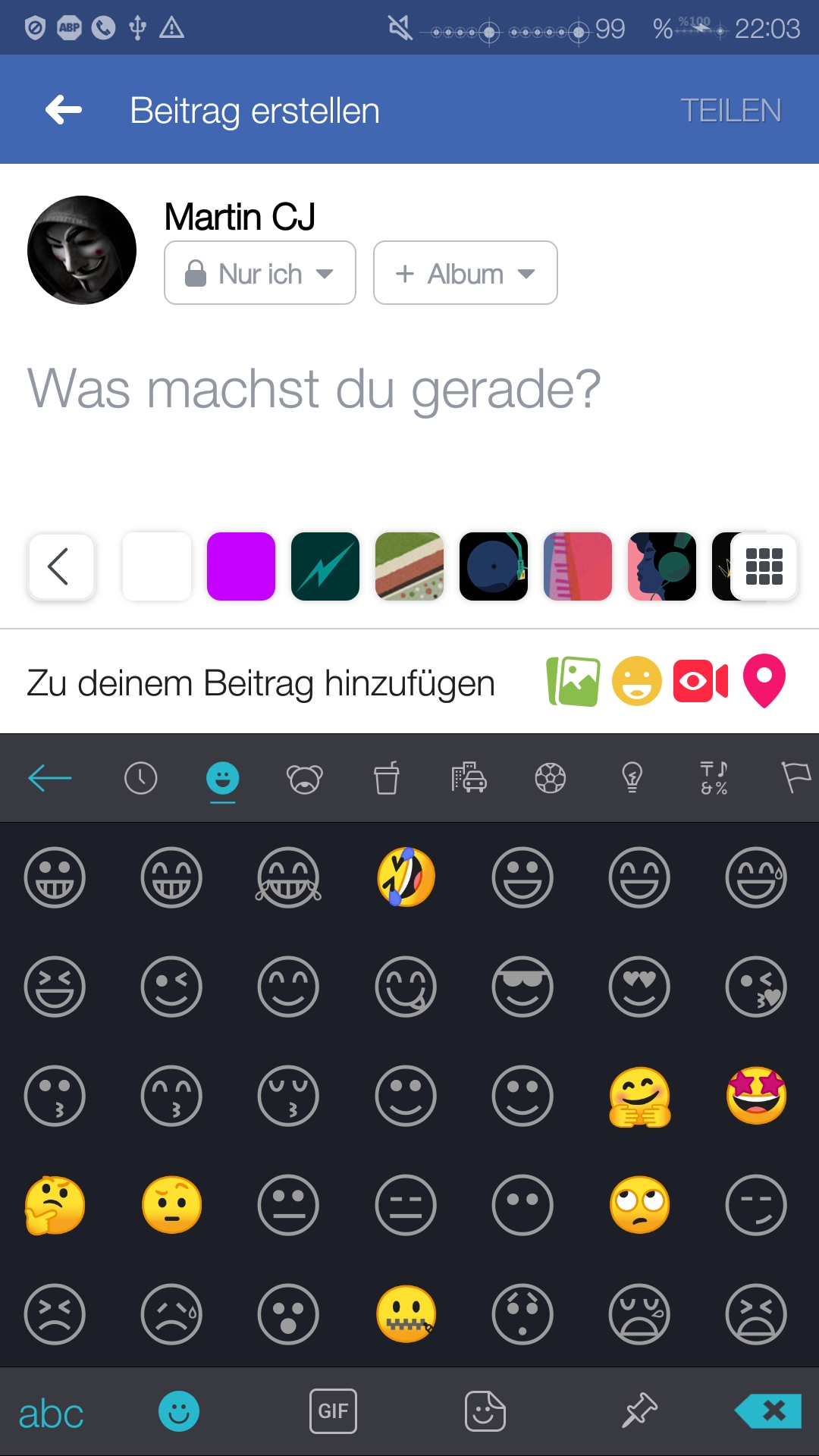Select the magenta post background swatch
This screenshot has width=819, height=1456.
tap(241, 566)
